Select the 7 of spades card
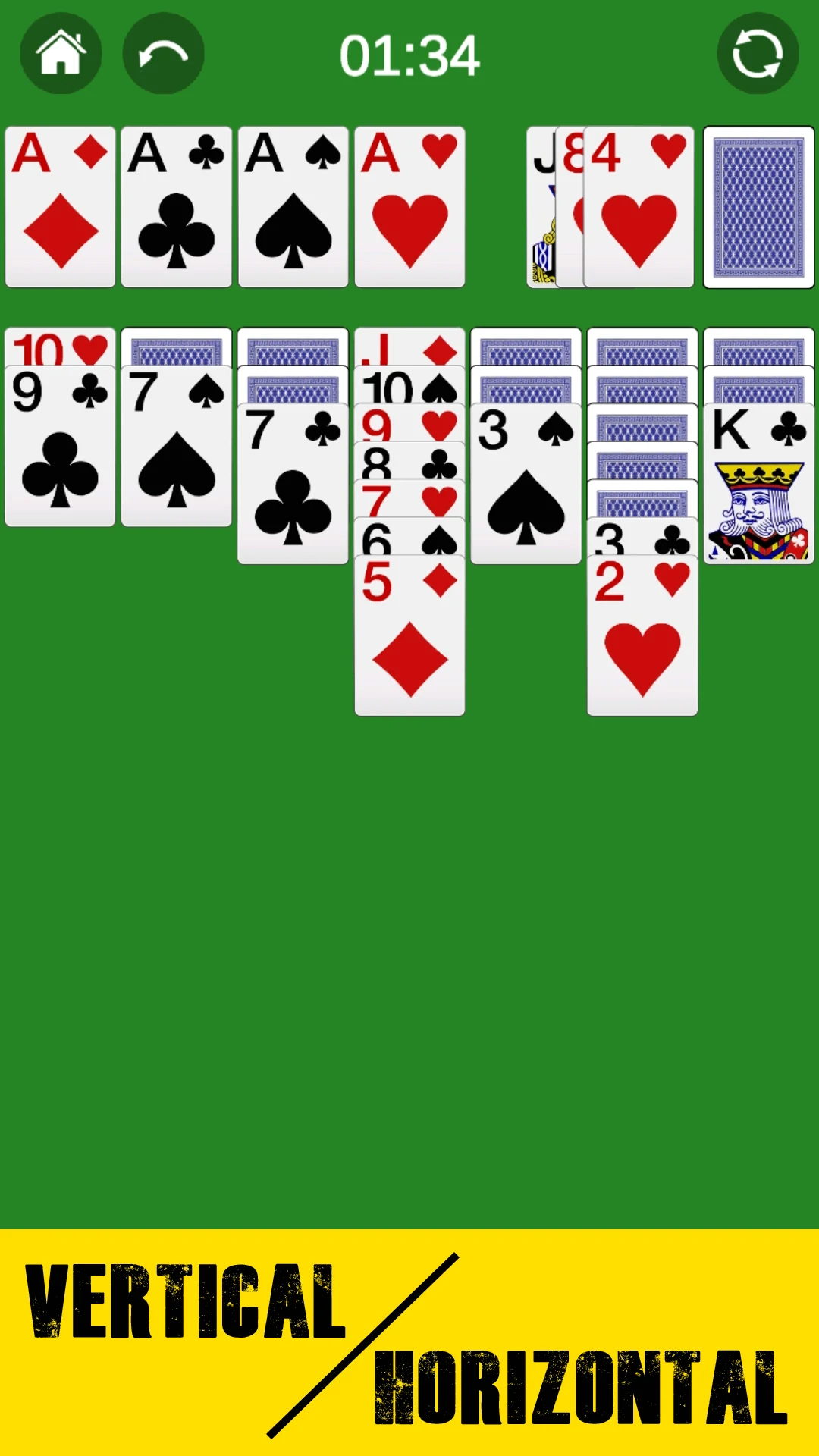Screen dimensions: 819x1456 (x=177, y=446)
